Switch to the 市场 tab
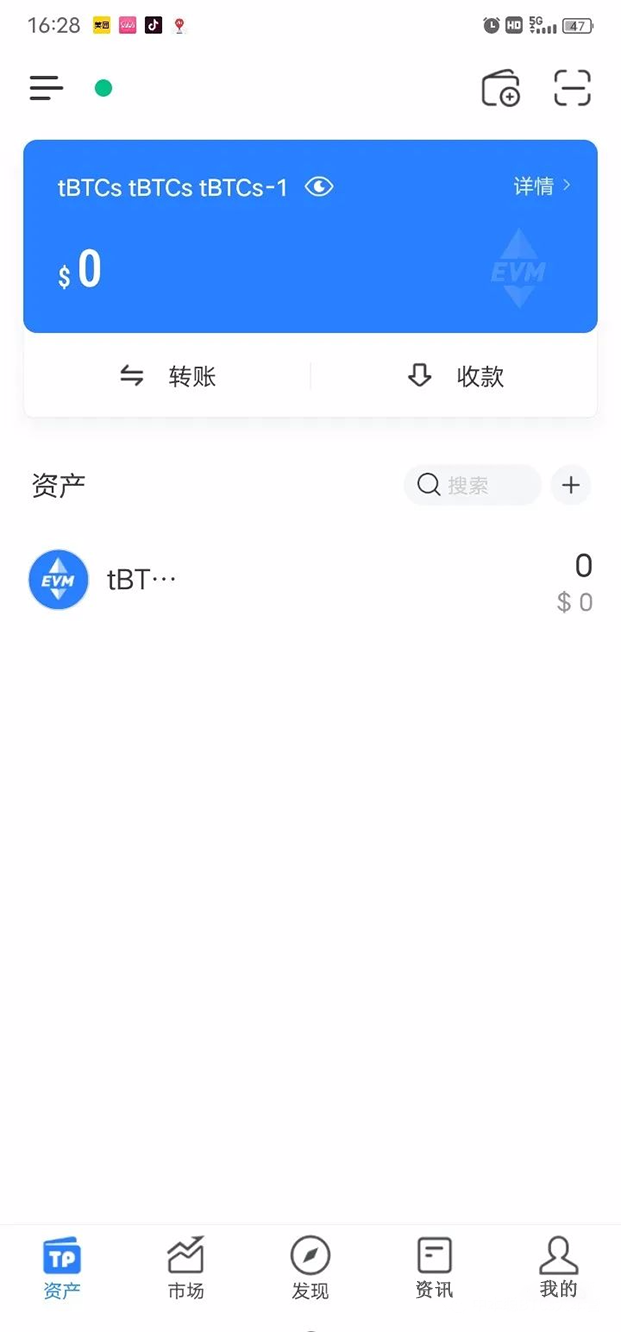This screenshot has height=1332, width=621. point(186,1268)
